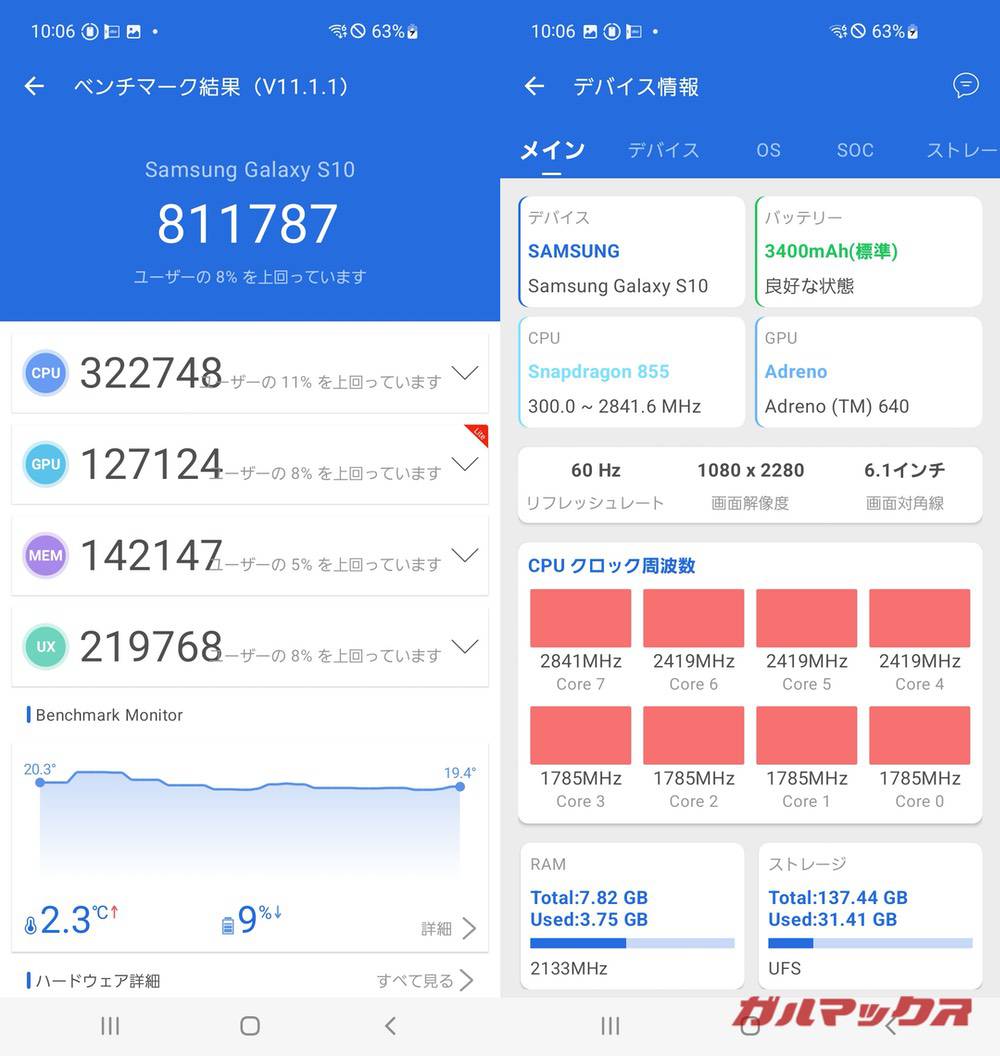The width and height of the screenshot is (1000, 1056).
Task: Tap the CPU score icon
Action: point(45,372)
